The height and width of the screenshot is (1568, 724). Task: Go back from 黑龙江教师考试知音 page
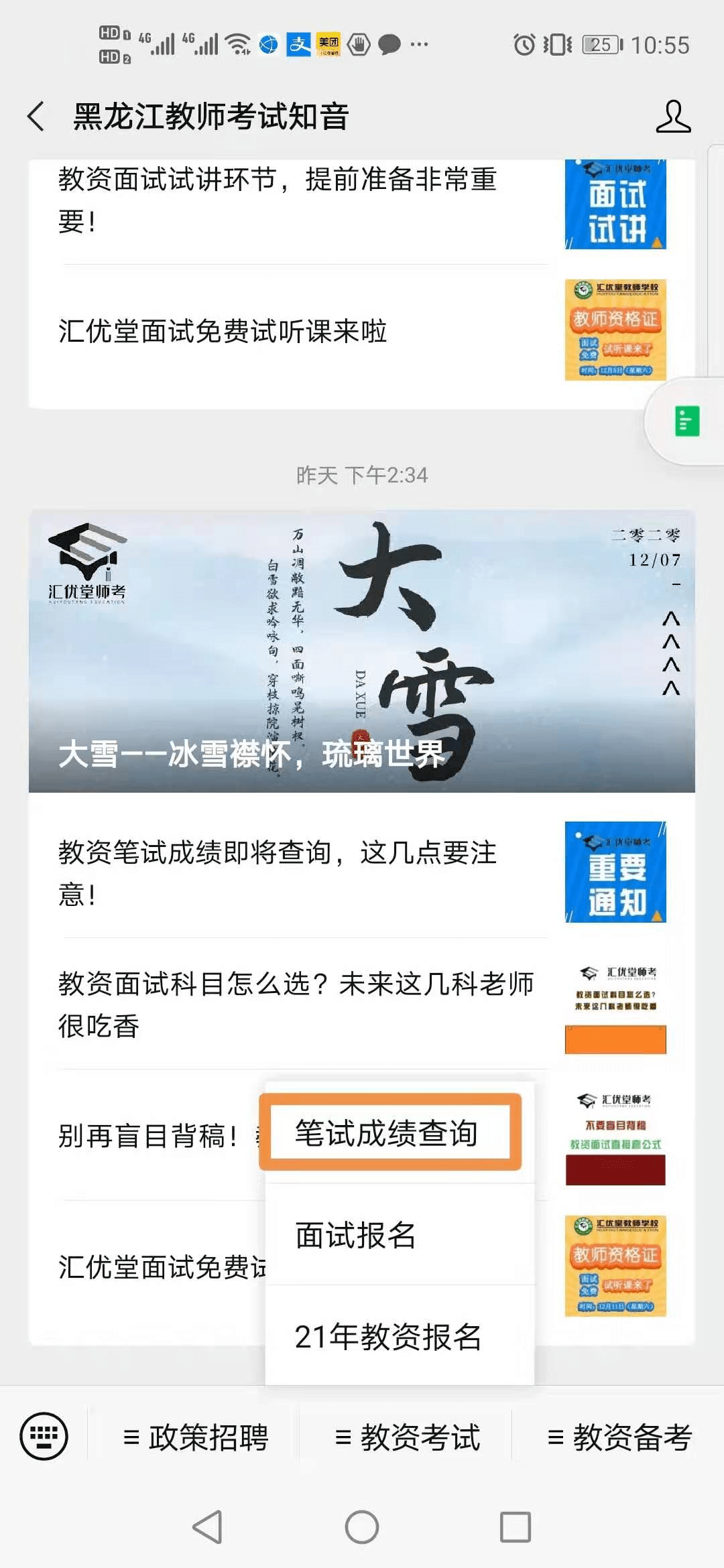[37, 117]
